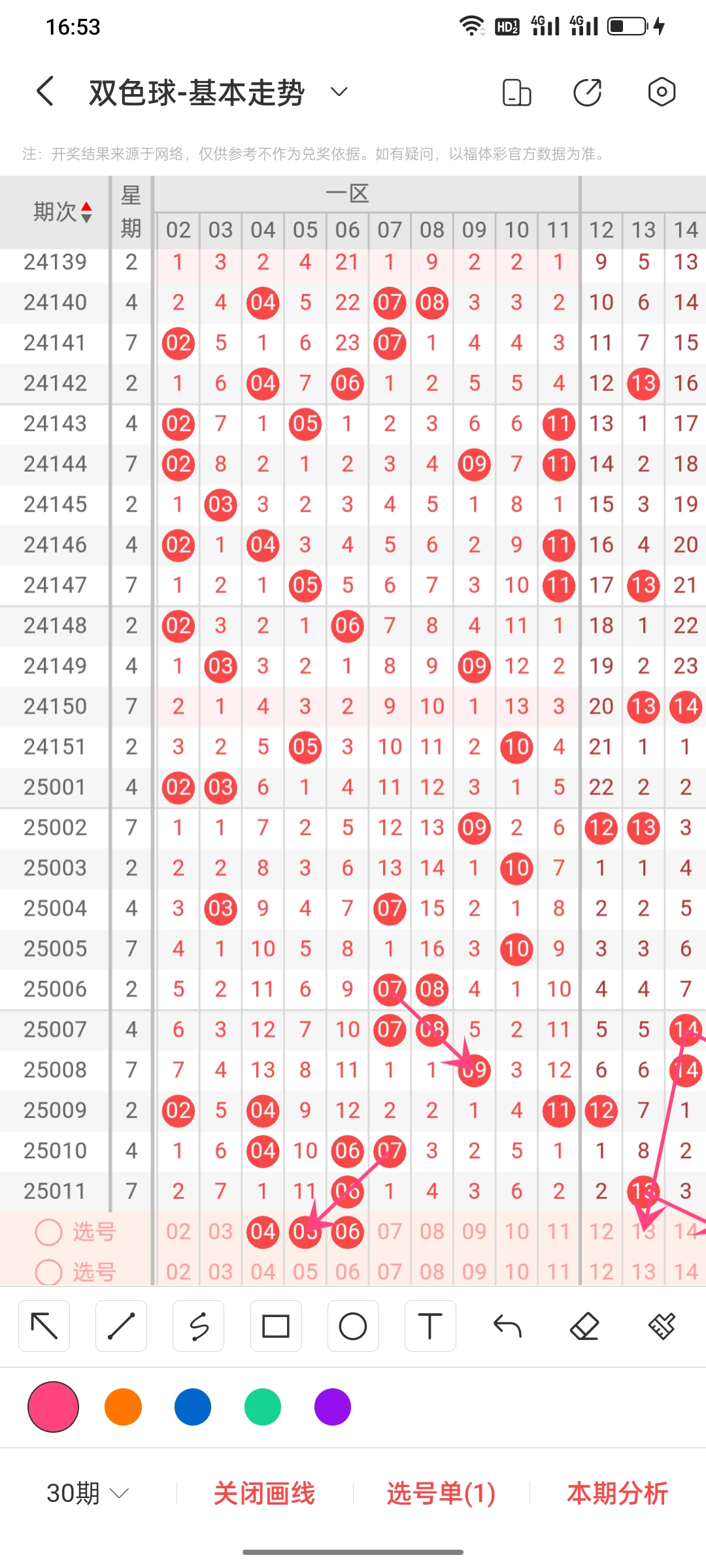Pick the circle shape tool

(353, 1326)
